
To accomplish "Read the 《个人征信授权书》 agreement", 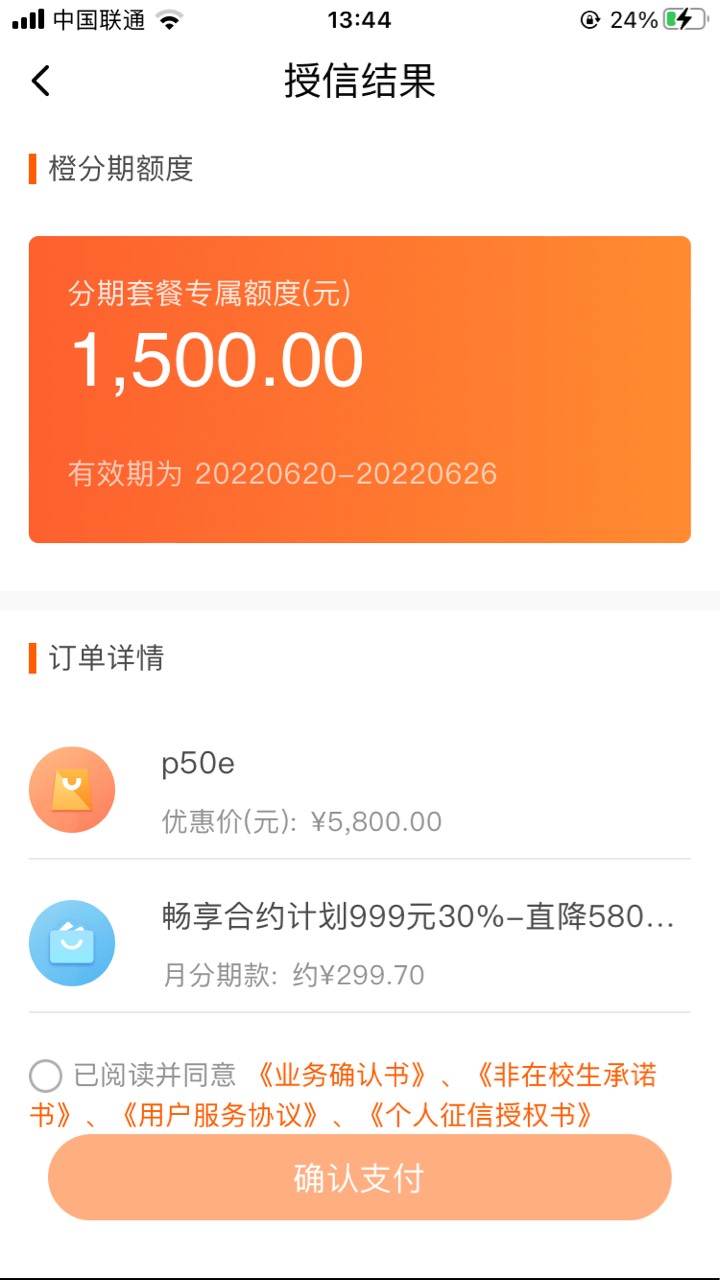I will click(x=480, y=1115).
